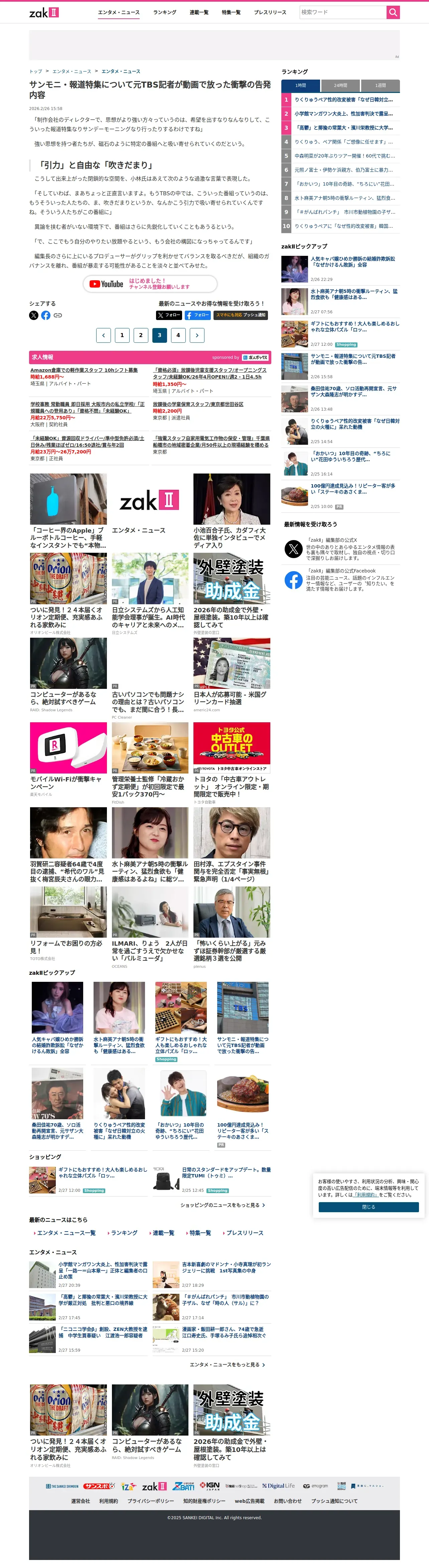
Task: Tap the pink search magnifier button
Action: point(393,12)
